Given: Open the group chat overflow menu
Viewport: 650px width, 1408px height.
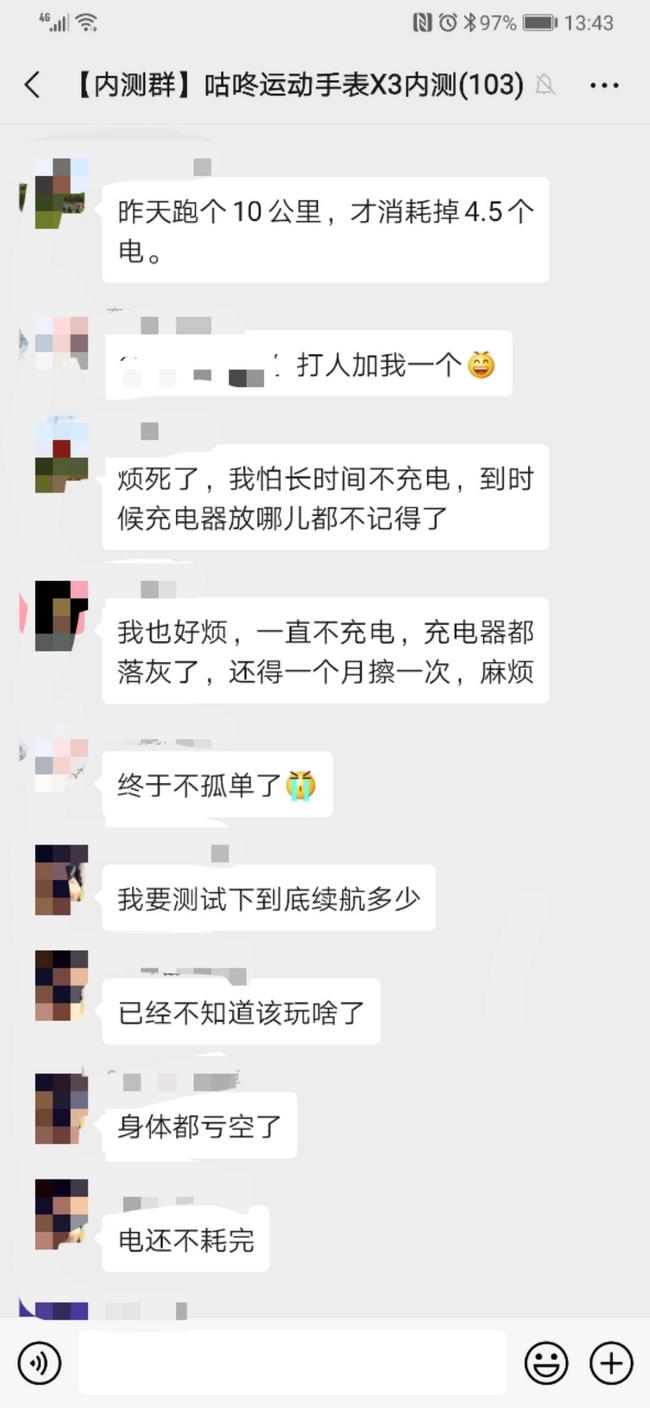Looking at the screenshot, I should [604, 85].
